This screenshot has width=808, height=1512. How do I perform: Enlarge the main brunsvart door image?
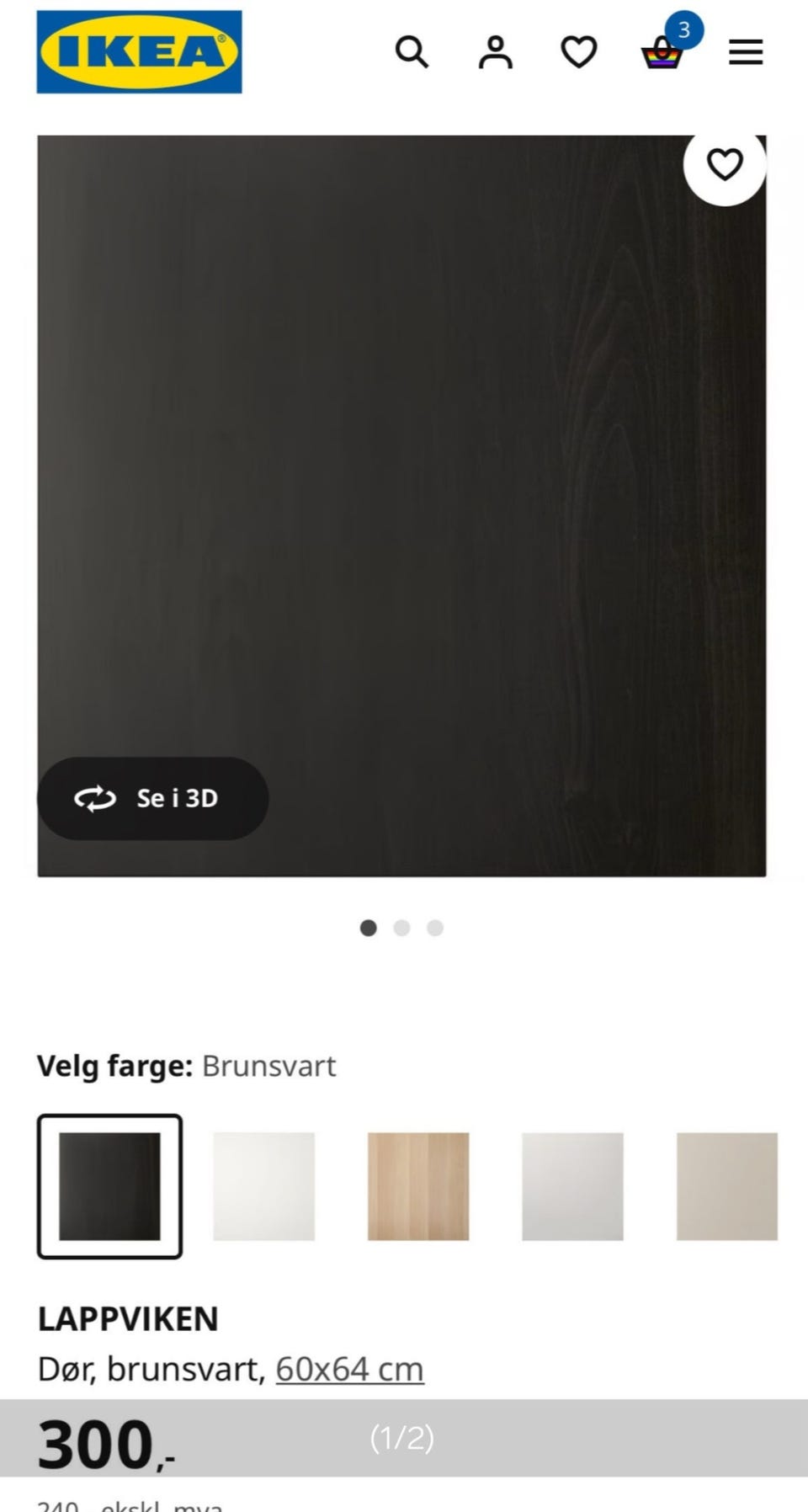401,505
